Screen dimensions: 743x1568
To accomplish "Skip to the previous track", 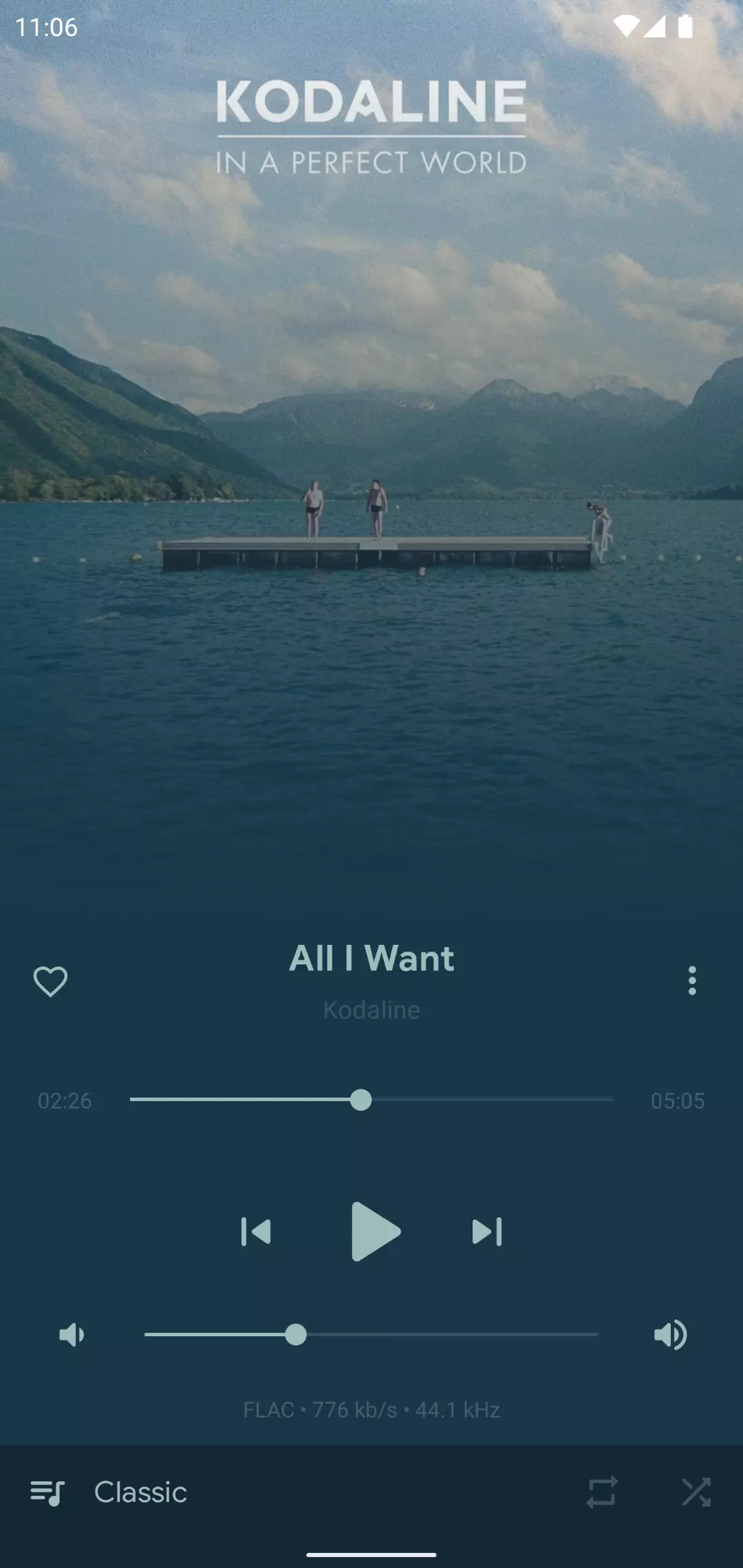I will pyautogui.click(x=256, y=1232).
